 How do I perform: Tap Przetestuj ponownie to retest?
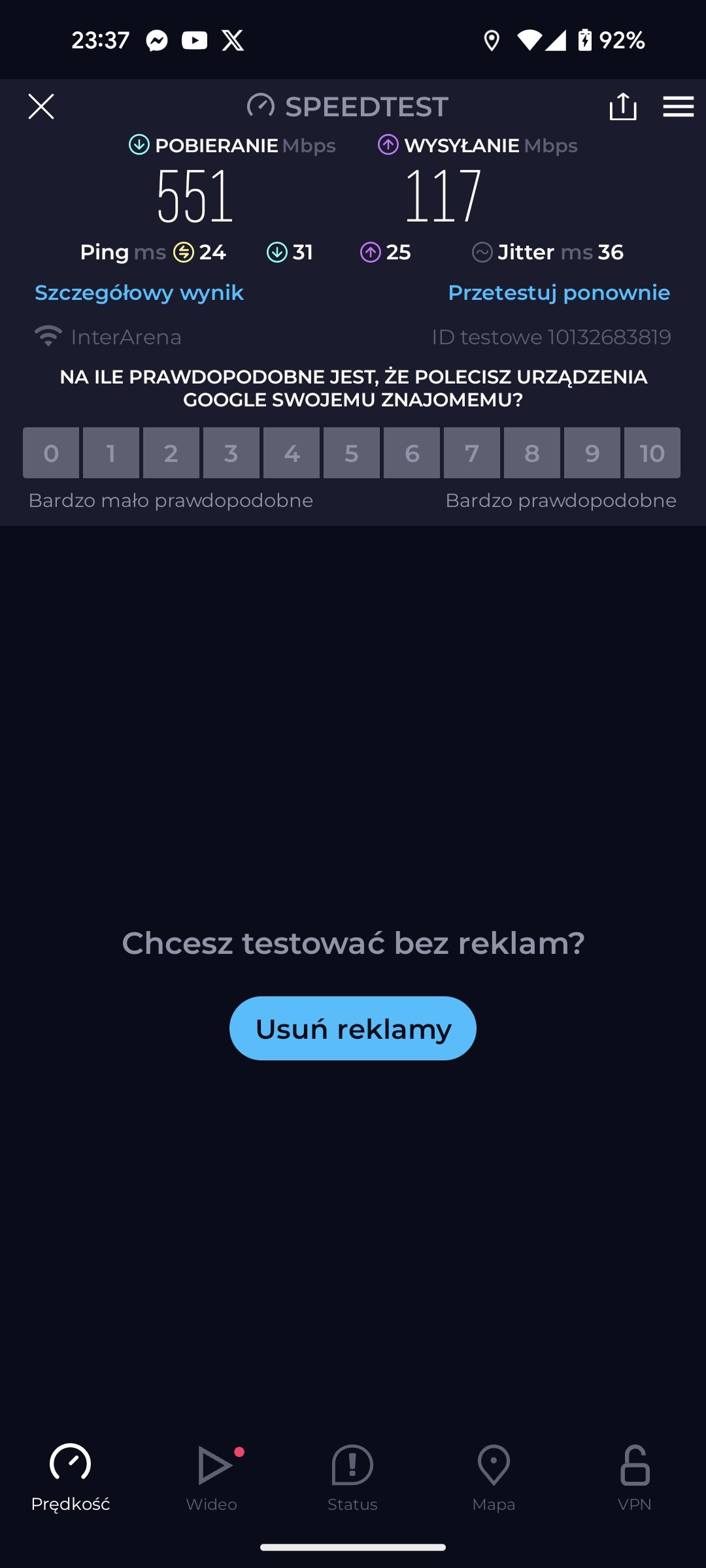(x=559, y=293)
